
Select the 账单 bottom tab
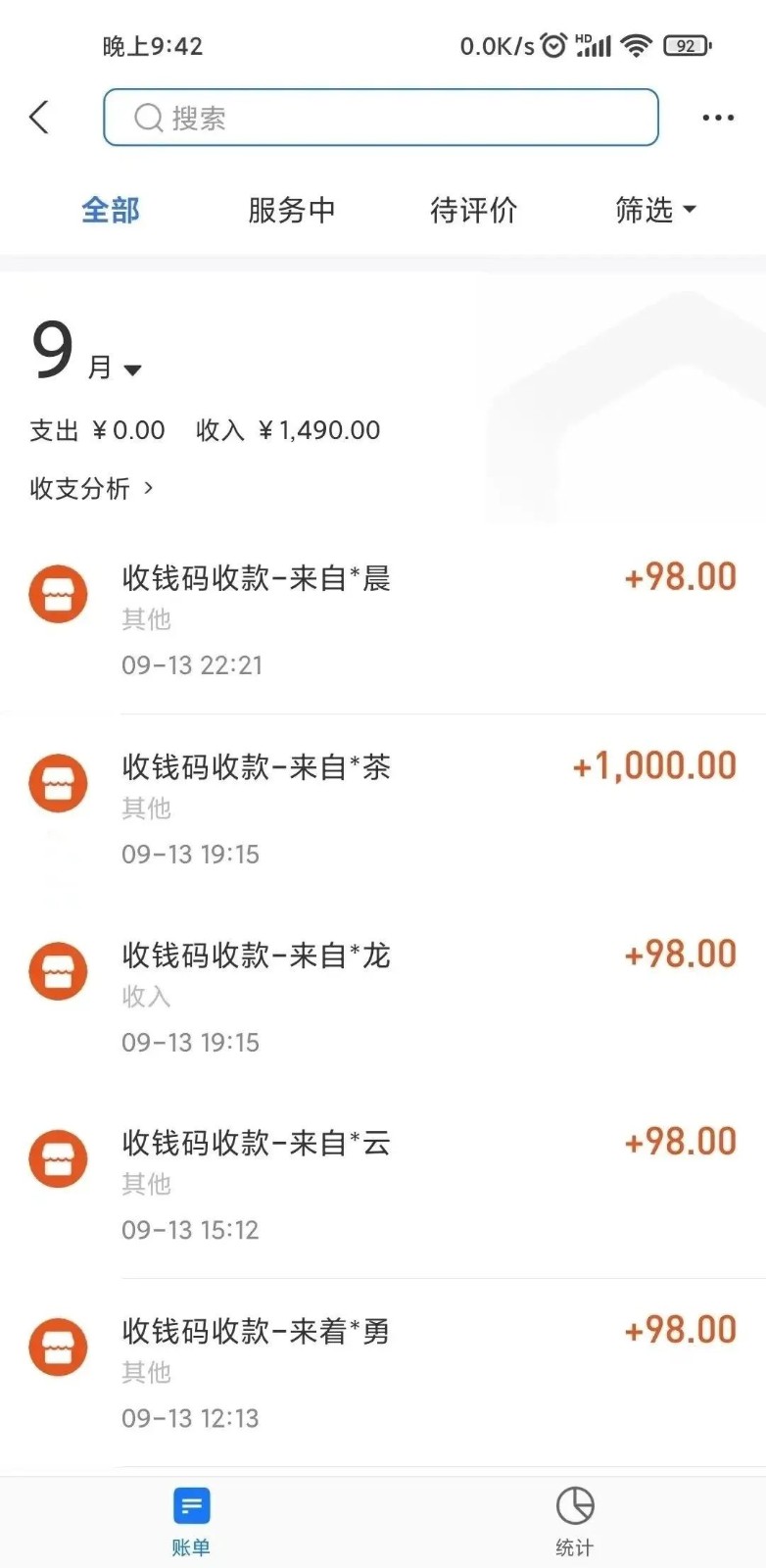(x=191, y=1521)
